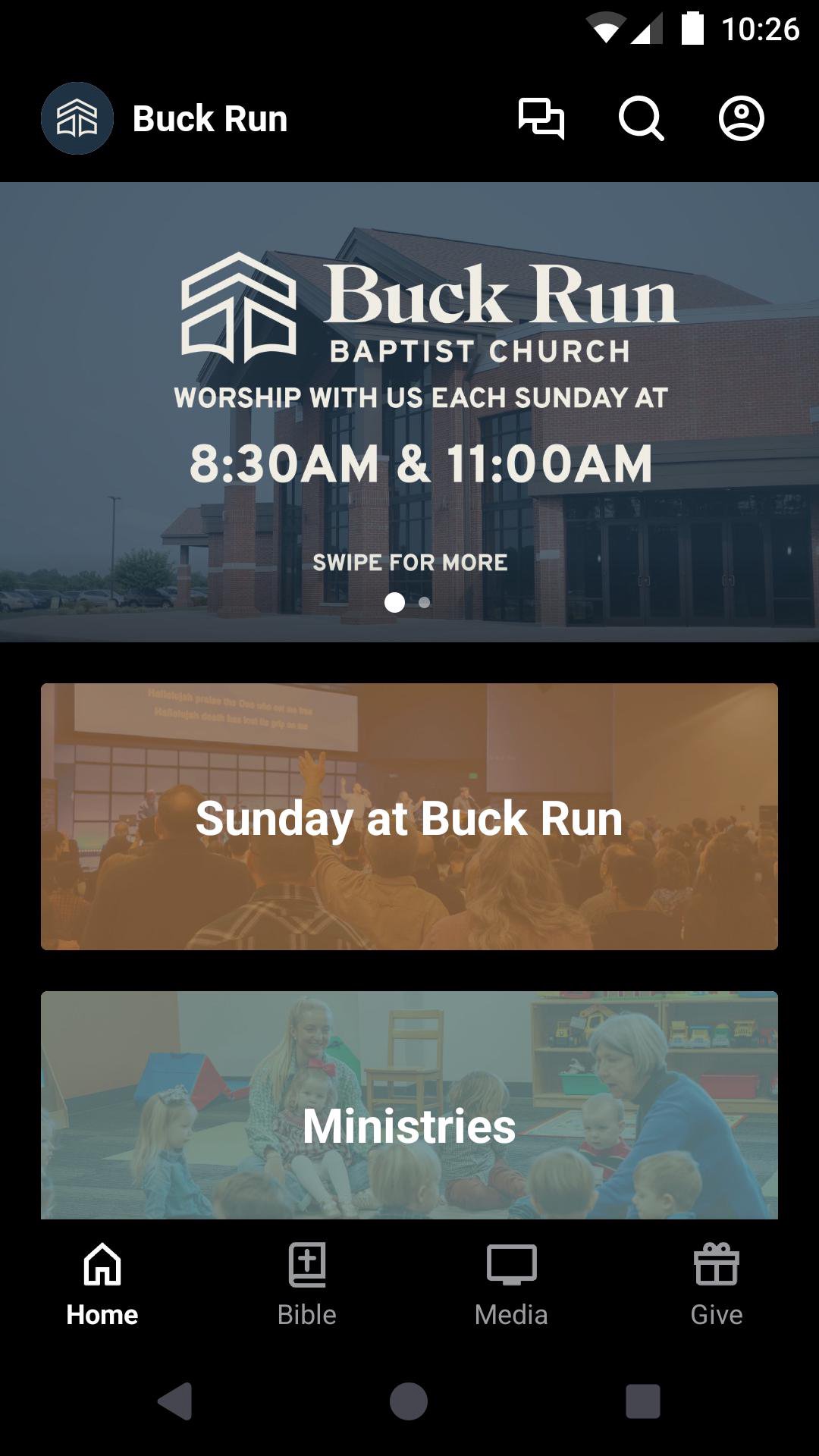Screen dimensions: 819x1456
Task: Tap the system back button
Action: (x=175, y=1401)
